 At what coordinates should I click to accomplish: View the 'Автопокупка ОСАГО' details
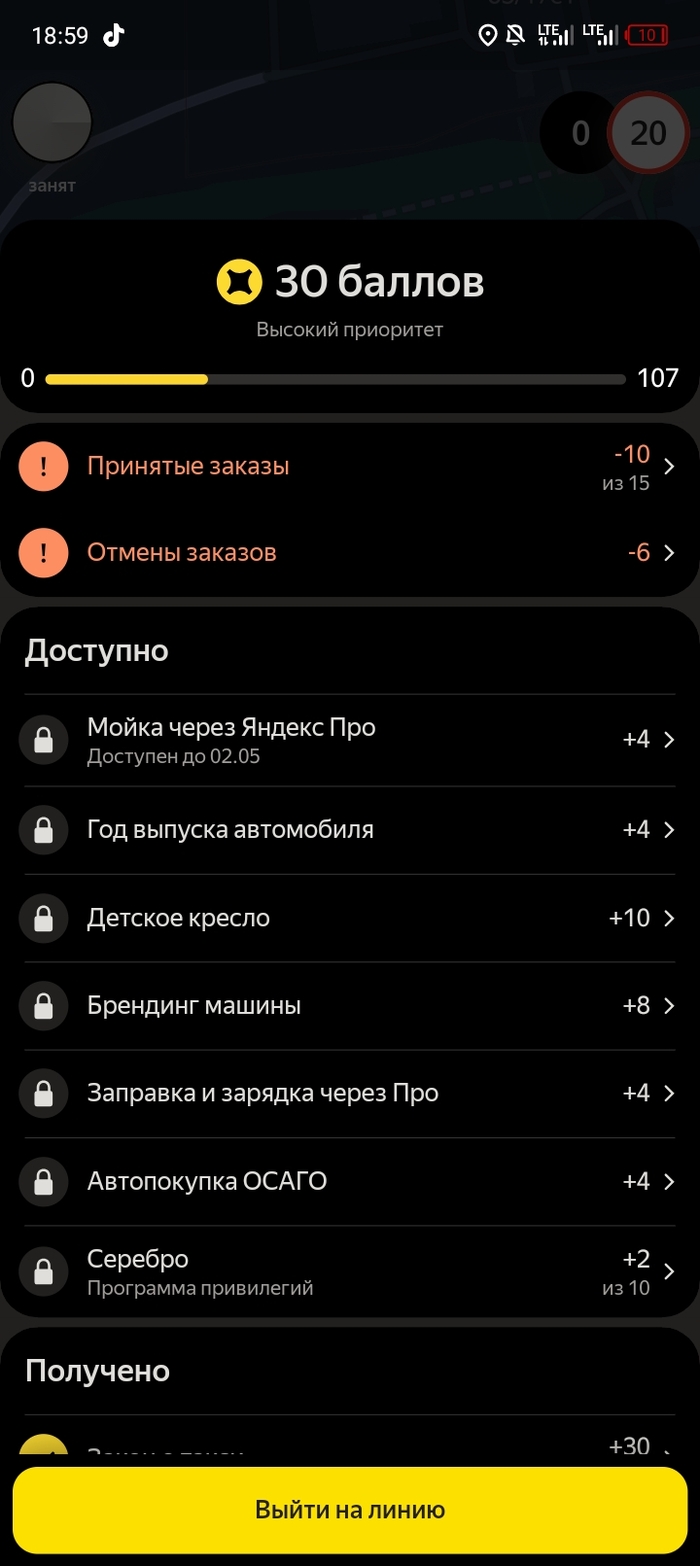tap(349, 1182)
